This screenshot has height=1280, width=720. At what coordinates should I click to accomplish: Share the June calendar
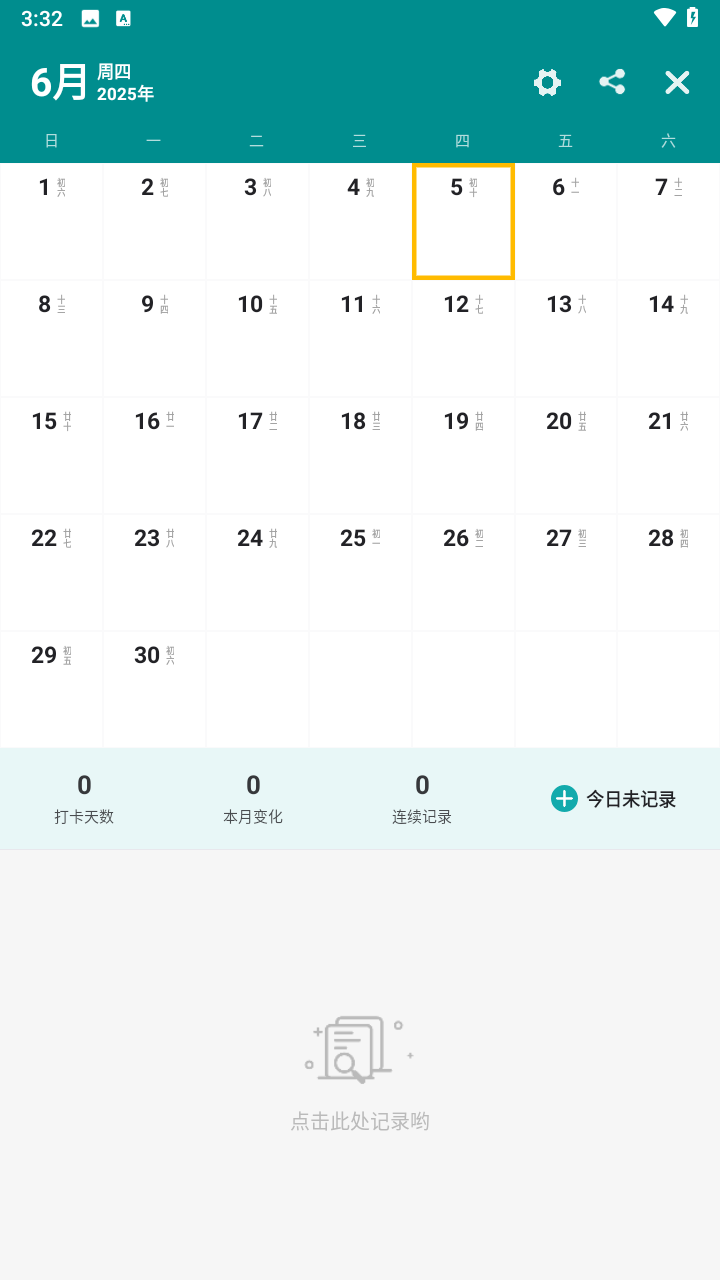(x=612, y=82)
